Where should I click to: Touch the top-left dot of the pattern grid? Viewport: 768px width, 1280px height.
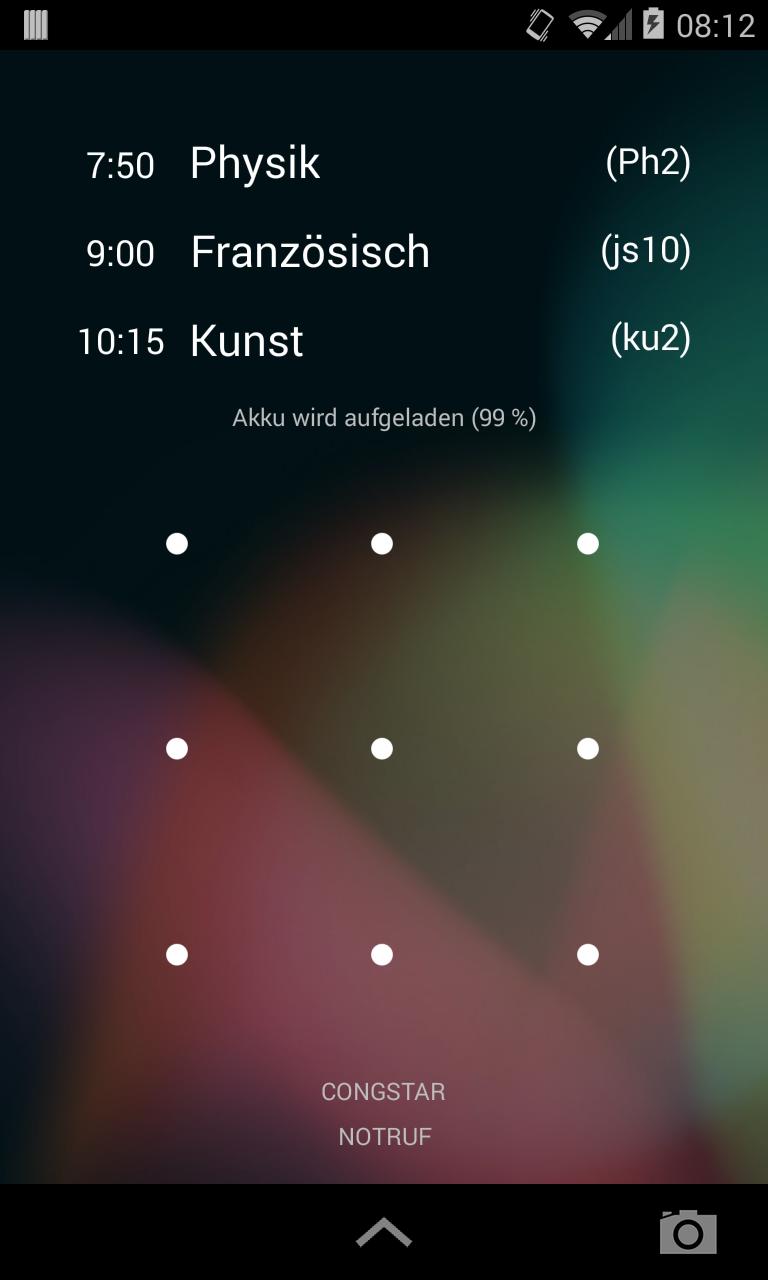click(177, 544)
